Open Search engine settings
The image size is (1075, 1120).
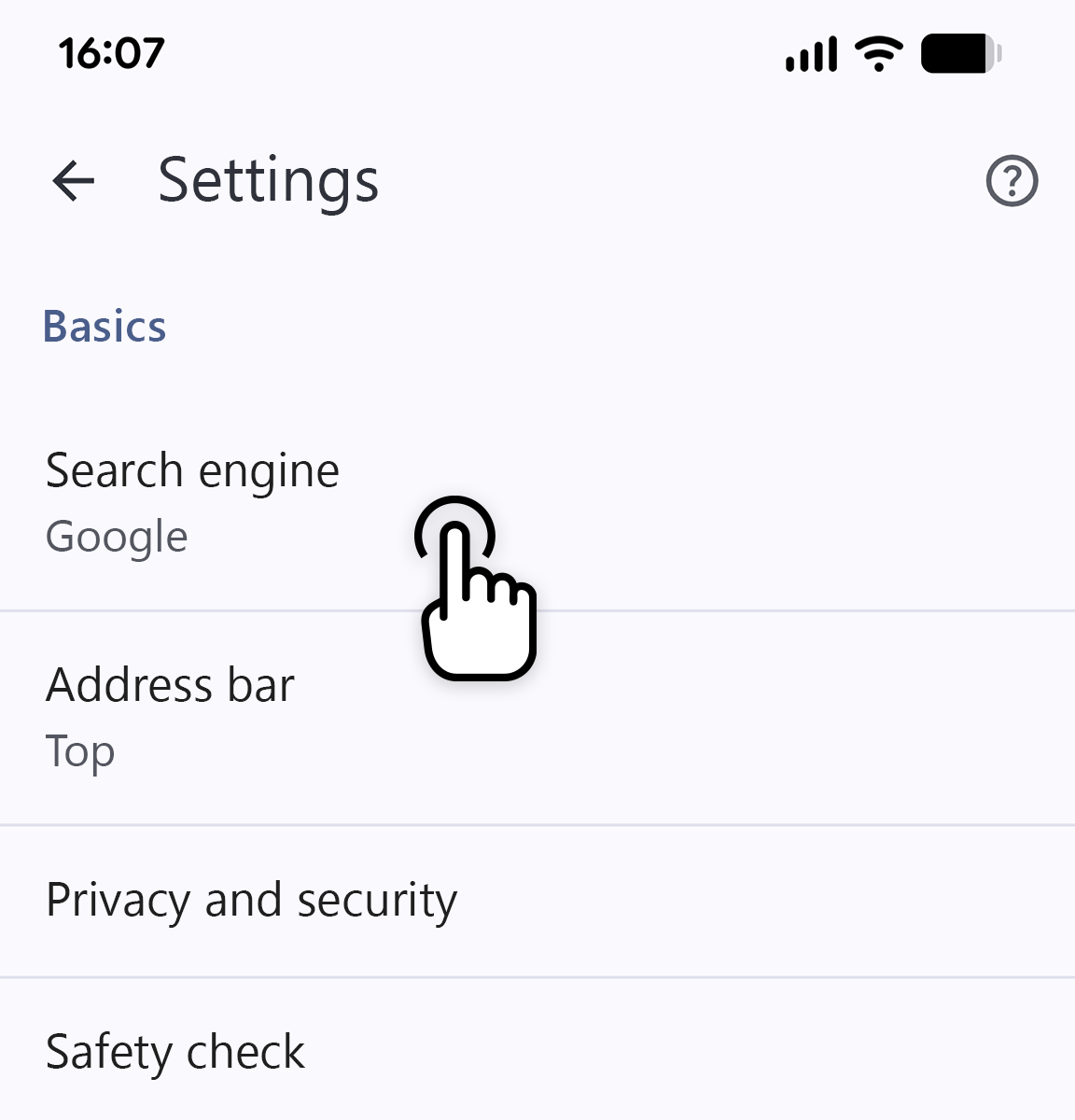[x=193, y=502]
